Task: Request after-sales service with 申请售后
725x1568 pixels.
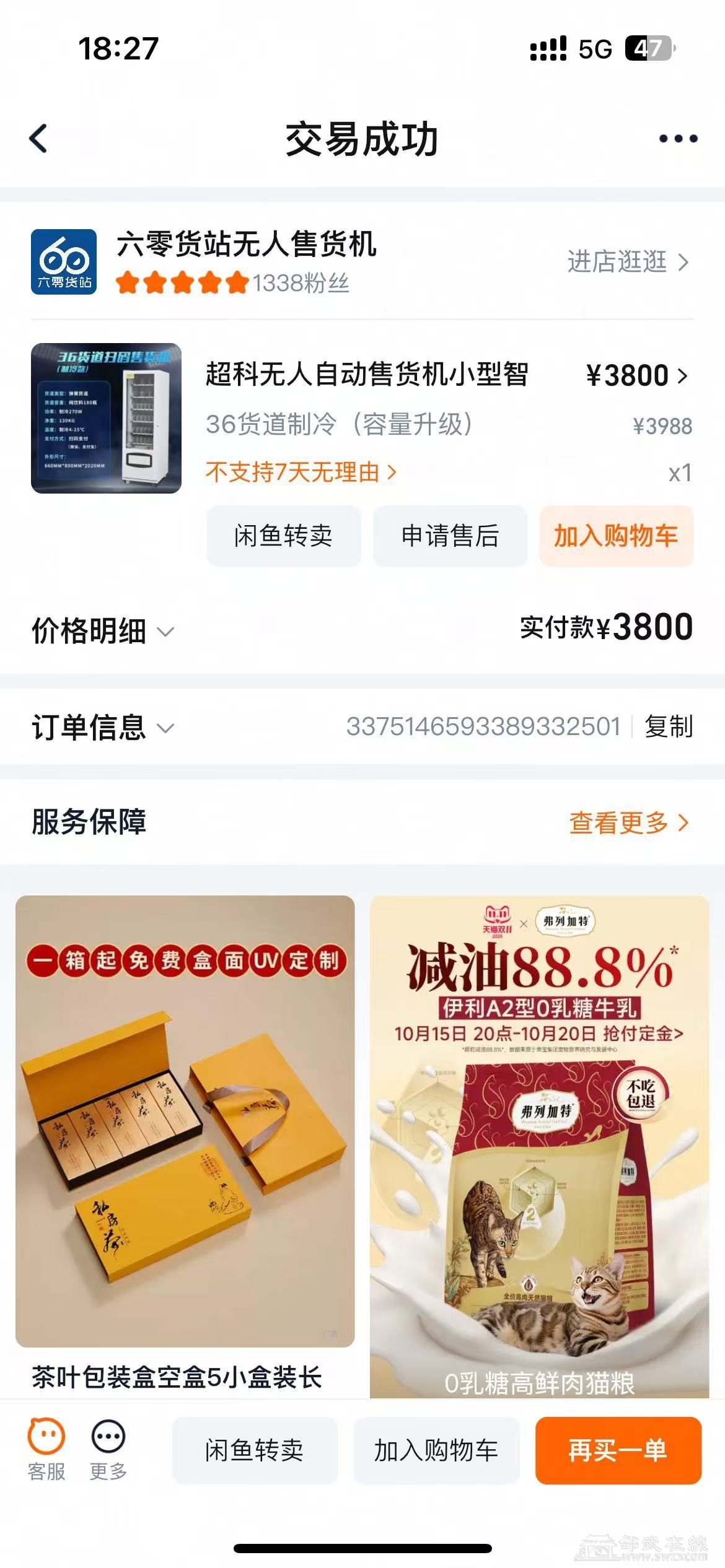Action: point(450,536)
